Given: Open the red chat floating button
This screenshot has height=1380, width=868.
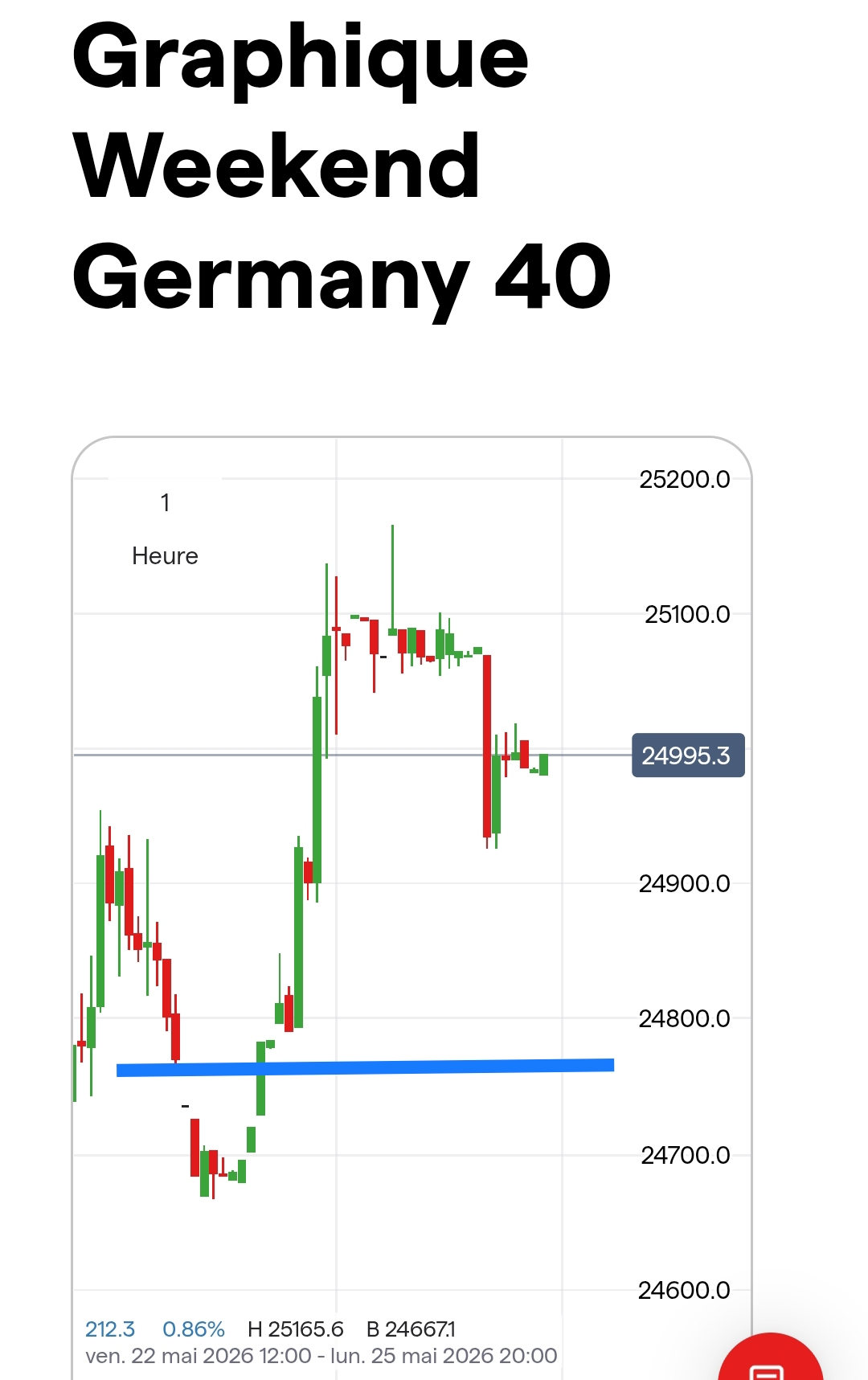Looking at the screenshot, I should tap(770, 1358).
